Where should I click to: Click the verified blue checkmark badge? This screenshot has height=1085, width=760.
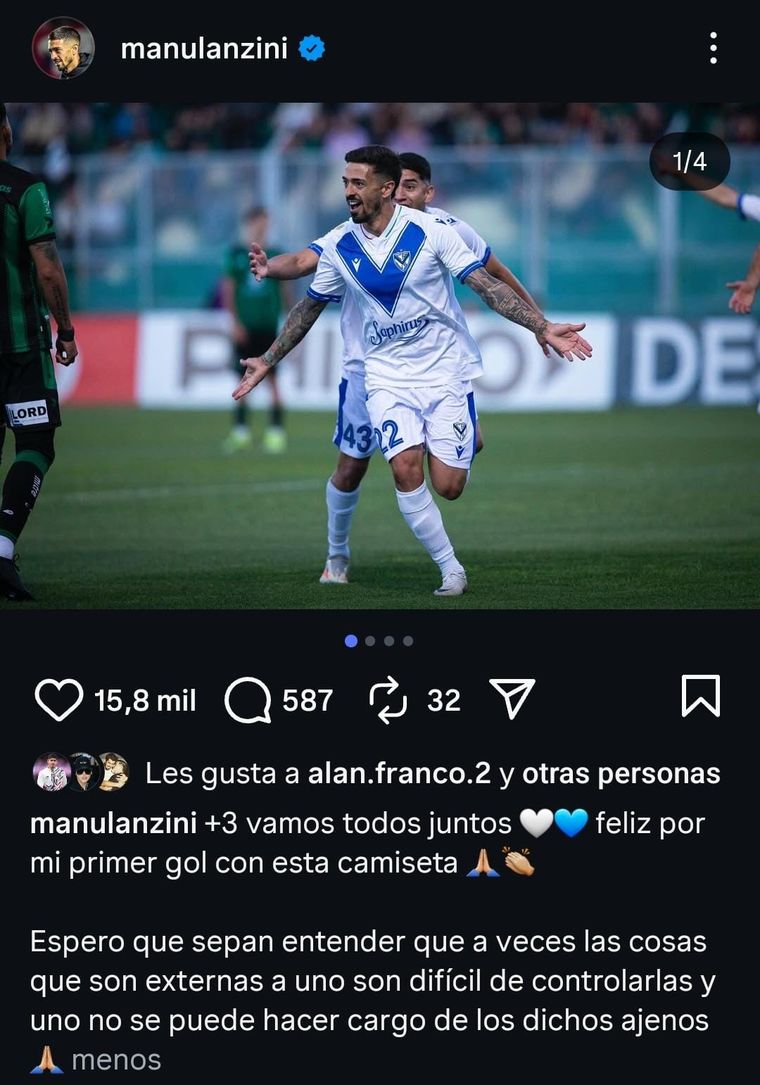pyautogui.click(x=311, y=45)
